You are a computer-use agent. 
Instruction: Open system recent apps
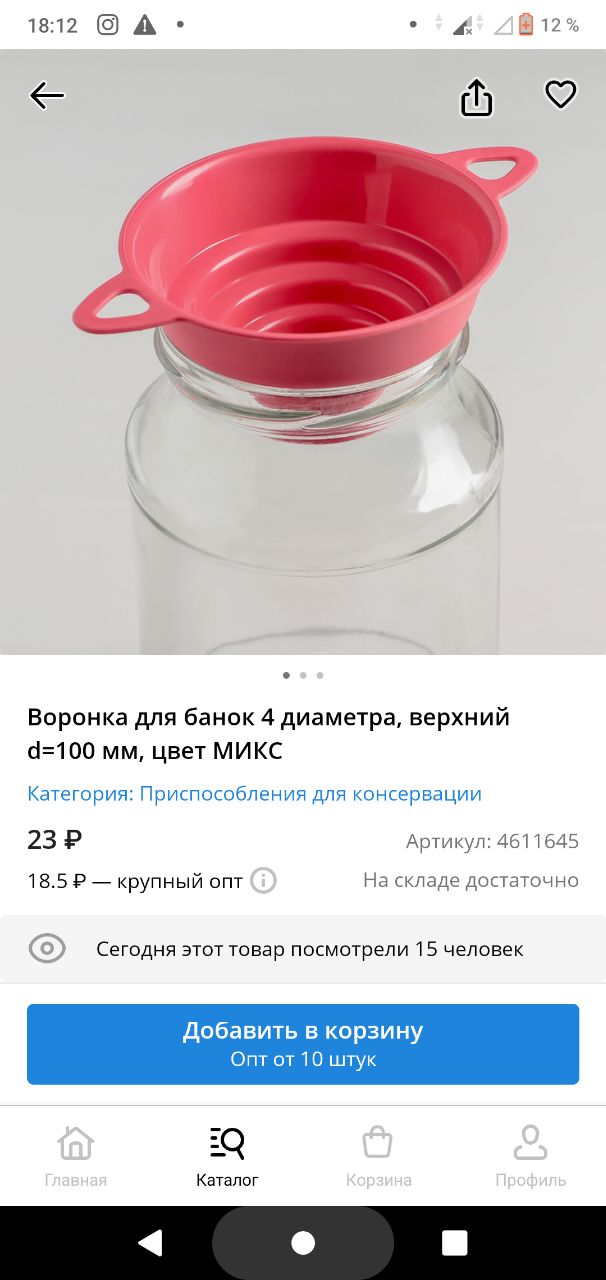(455, 1243)
